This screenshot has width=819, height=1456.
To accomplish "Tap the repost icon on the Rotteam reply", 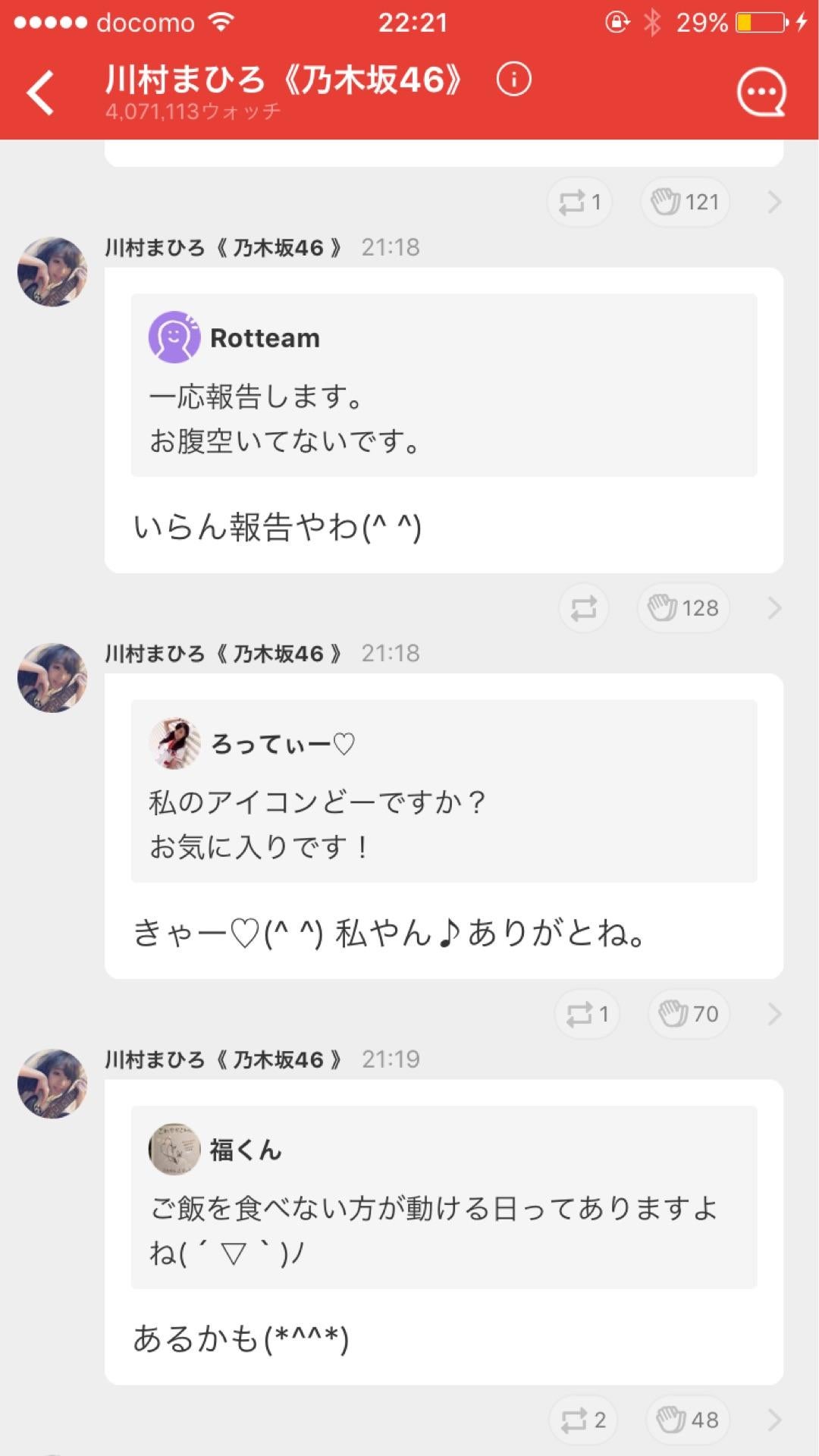I will [x=582, y=607].
